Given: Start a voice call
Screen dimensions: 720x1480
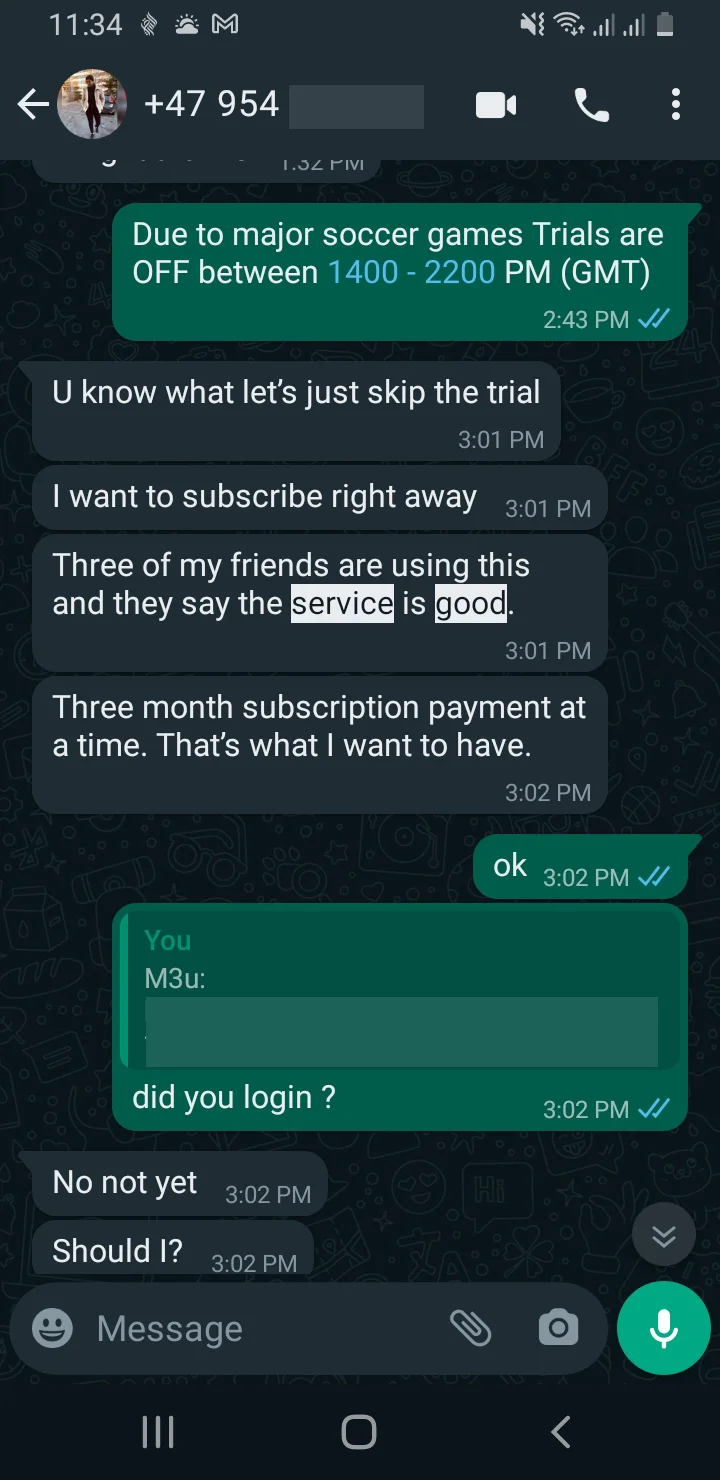Looking at the screenshot, I should pyautogui.click(x=591, y=104).
